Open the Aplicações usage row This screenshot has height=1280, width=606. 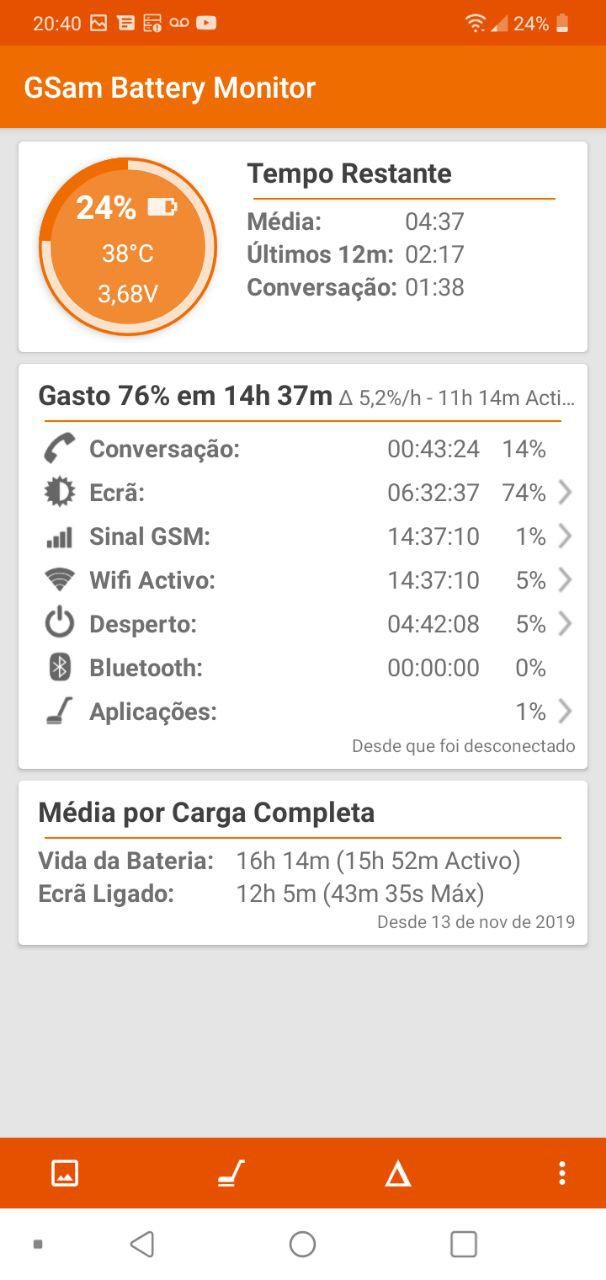point(303,712)
